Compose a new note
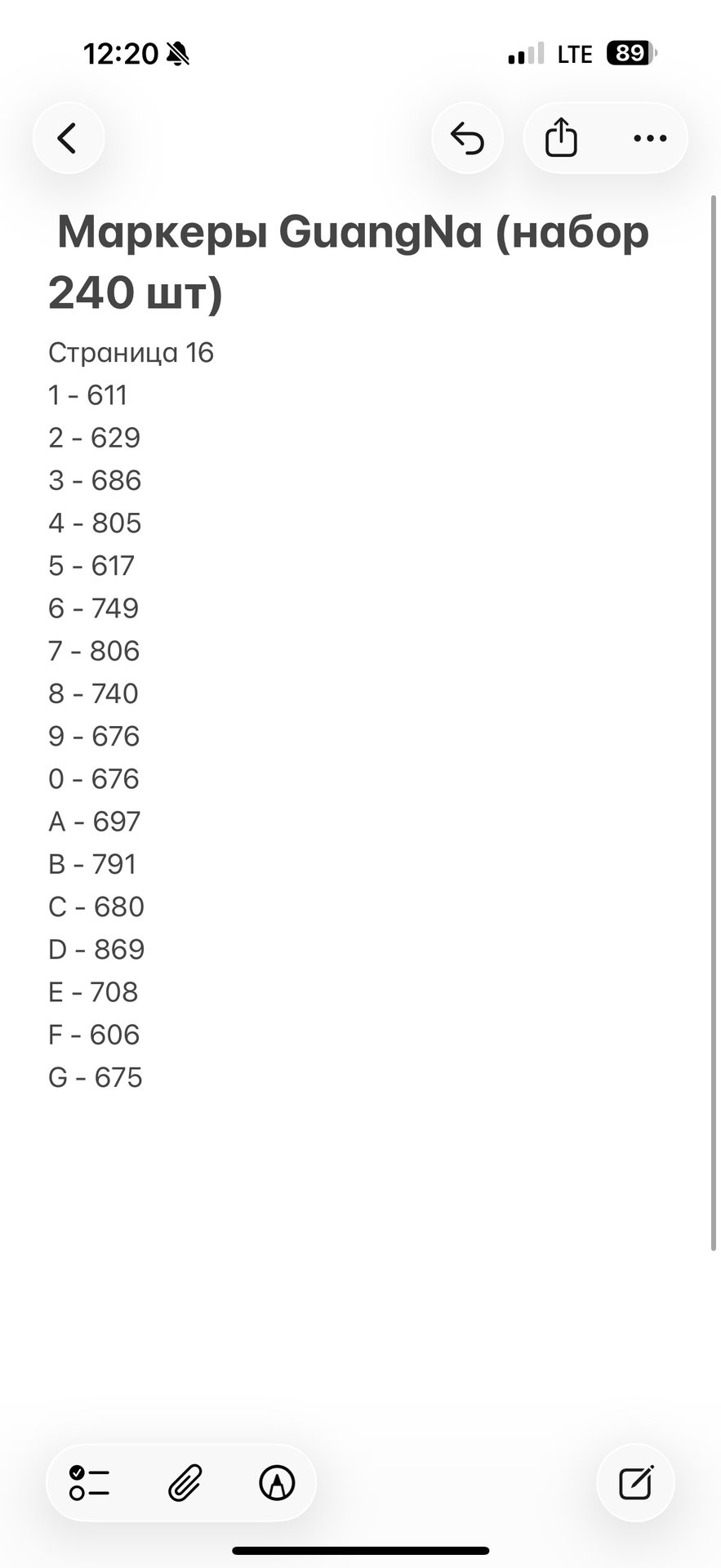721x1568 pixels. click(635, 1482)
